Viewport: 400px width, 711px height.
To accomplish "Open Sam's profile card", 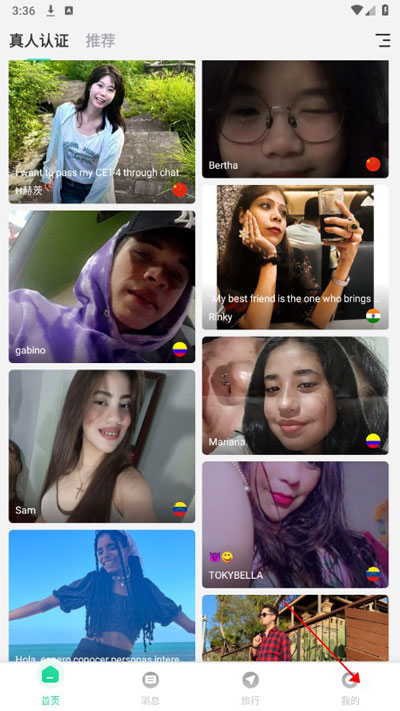I will tap(102, 446).
